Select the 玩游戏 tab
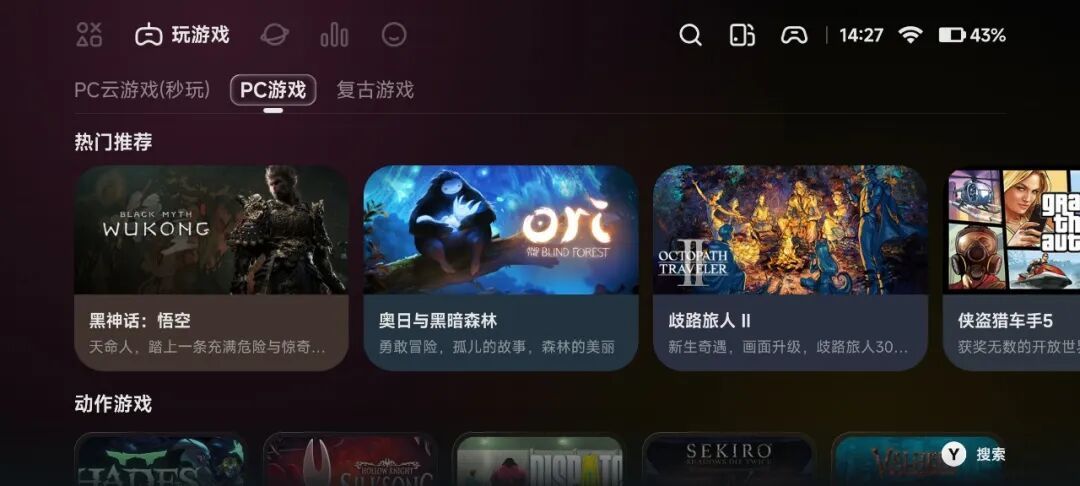 (x=183, y=34)
